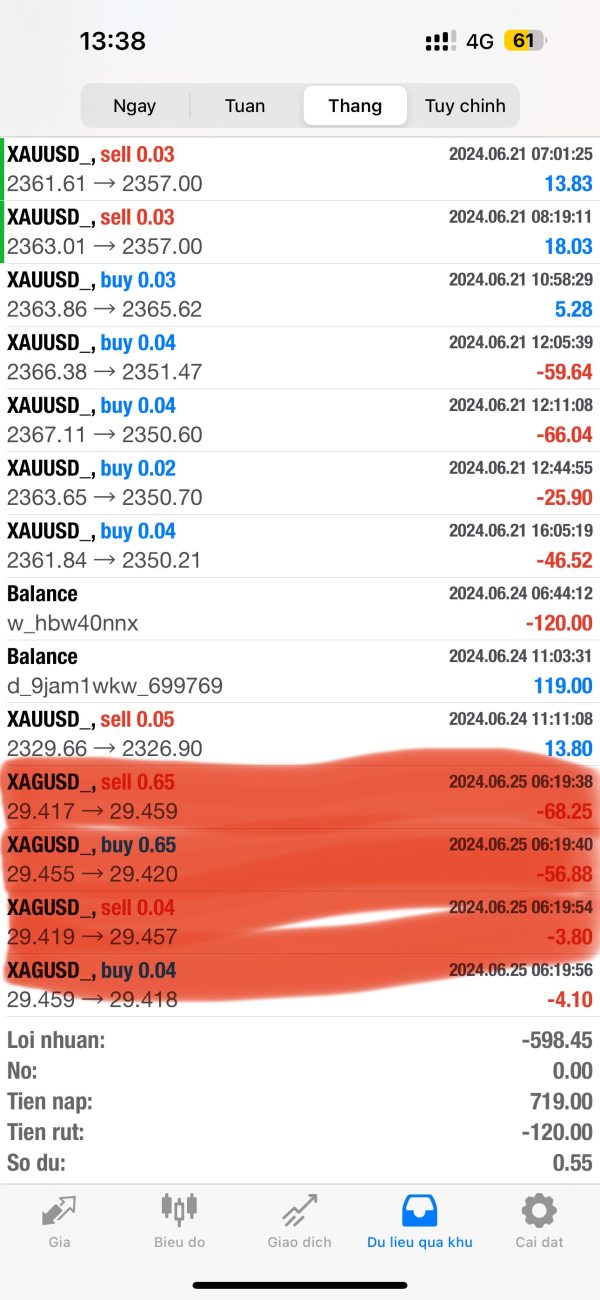
Task: Open the Giao dich tab
Action: [300, 1221]
